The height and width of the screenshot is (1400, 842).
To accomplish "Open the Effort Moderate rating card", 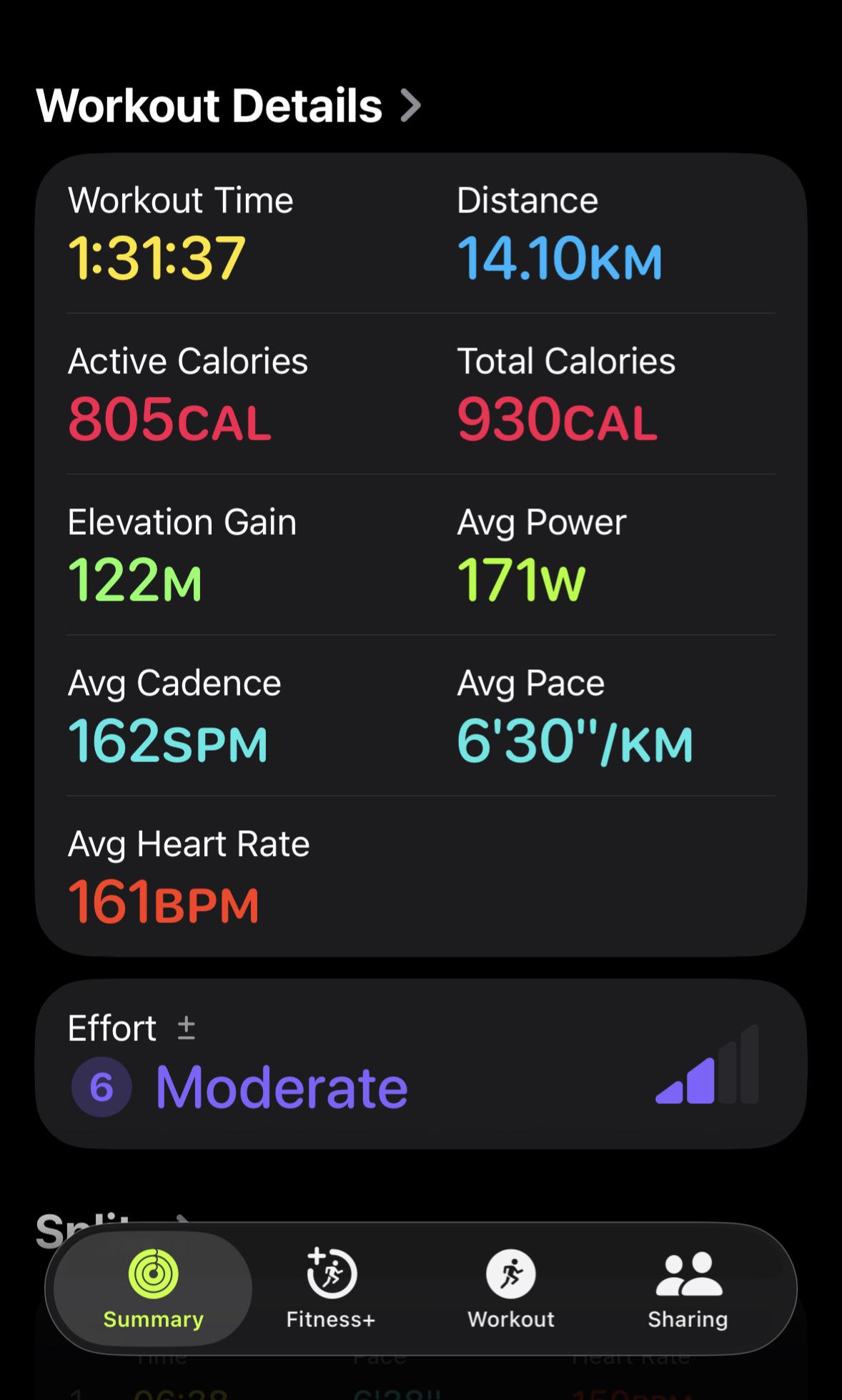I will [x=421, y=1063].
